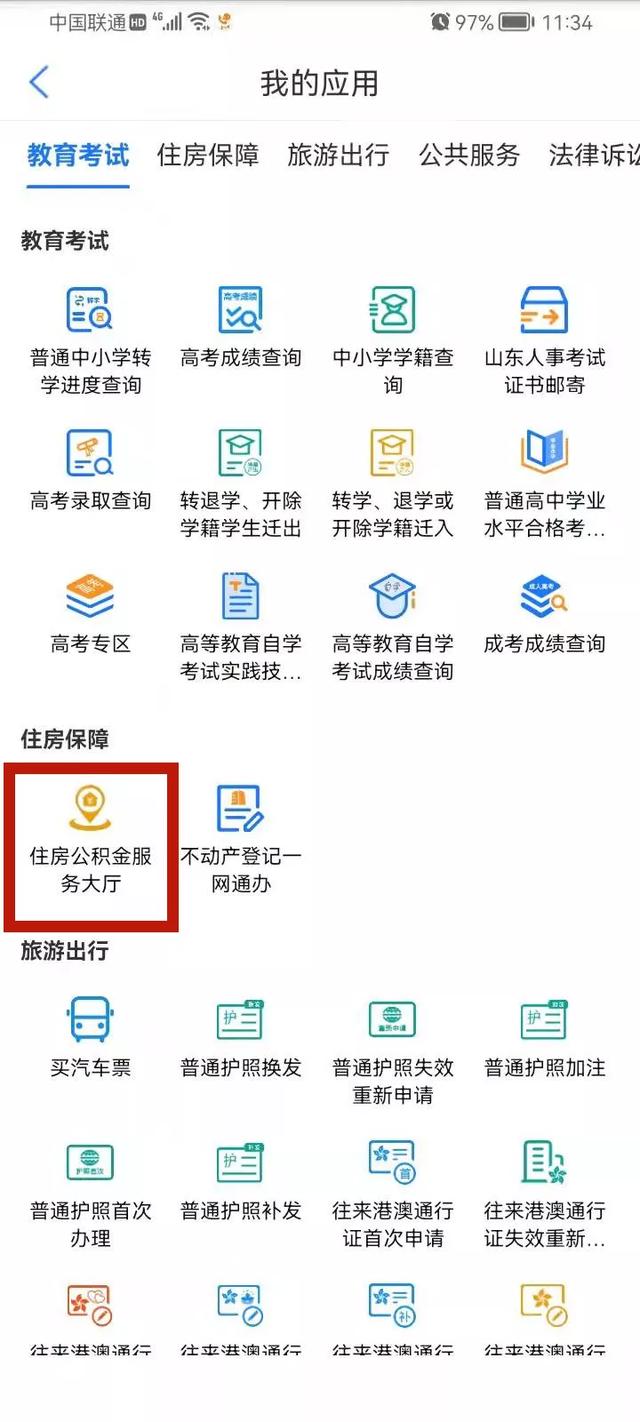640x1422 pixels.
Task: Open 普通护照补发
Action: 240,1180
